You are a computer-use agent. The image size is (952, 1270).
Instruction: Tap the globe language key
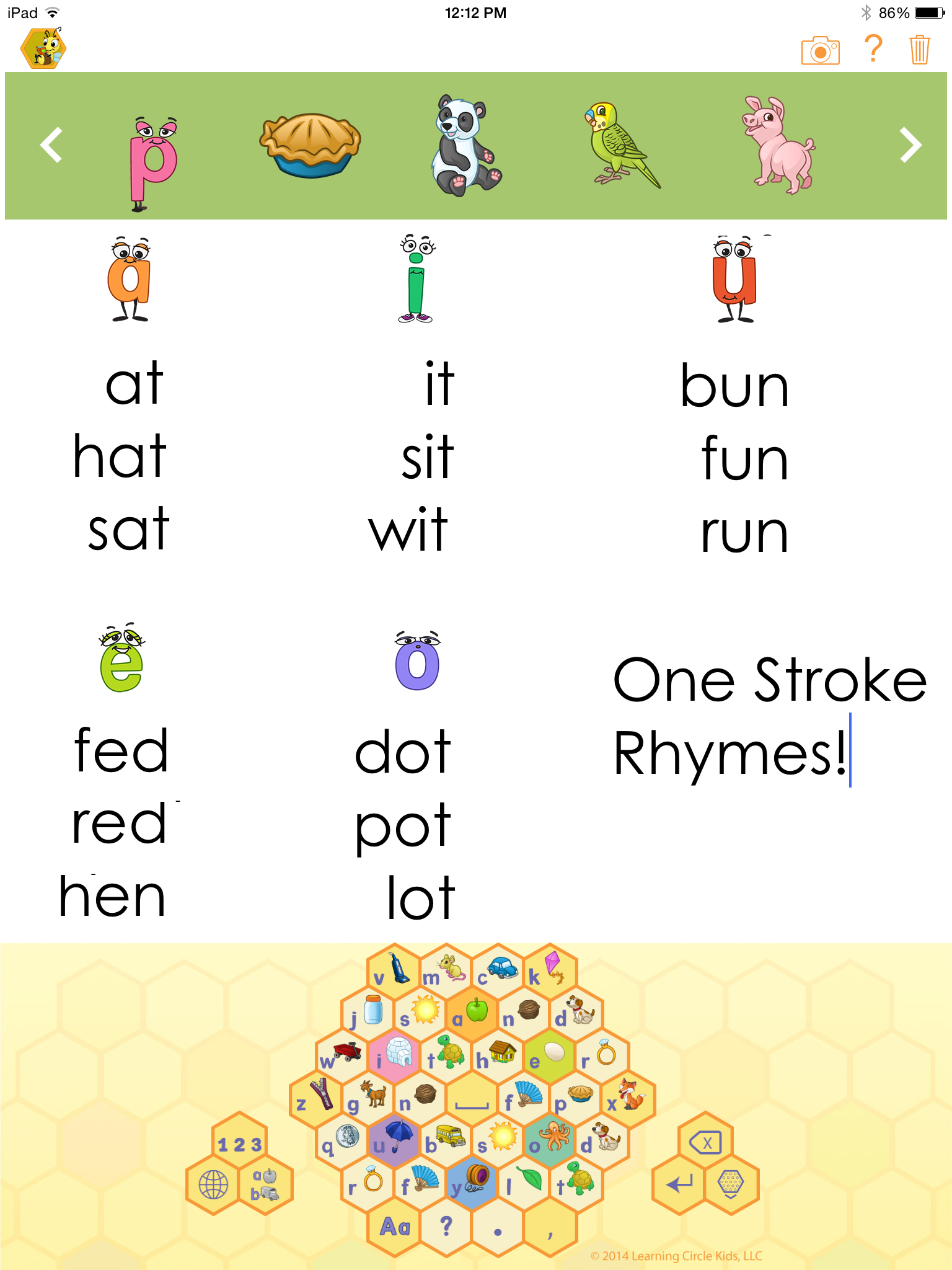(213, 1186)
